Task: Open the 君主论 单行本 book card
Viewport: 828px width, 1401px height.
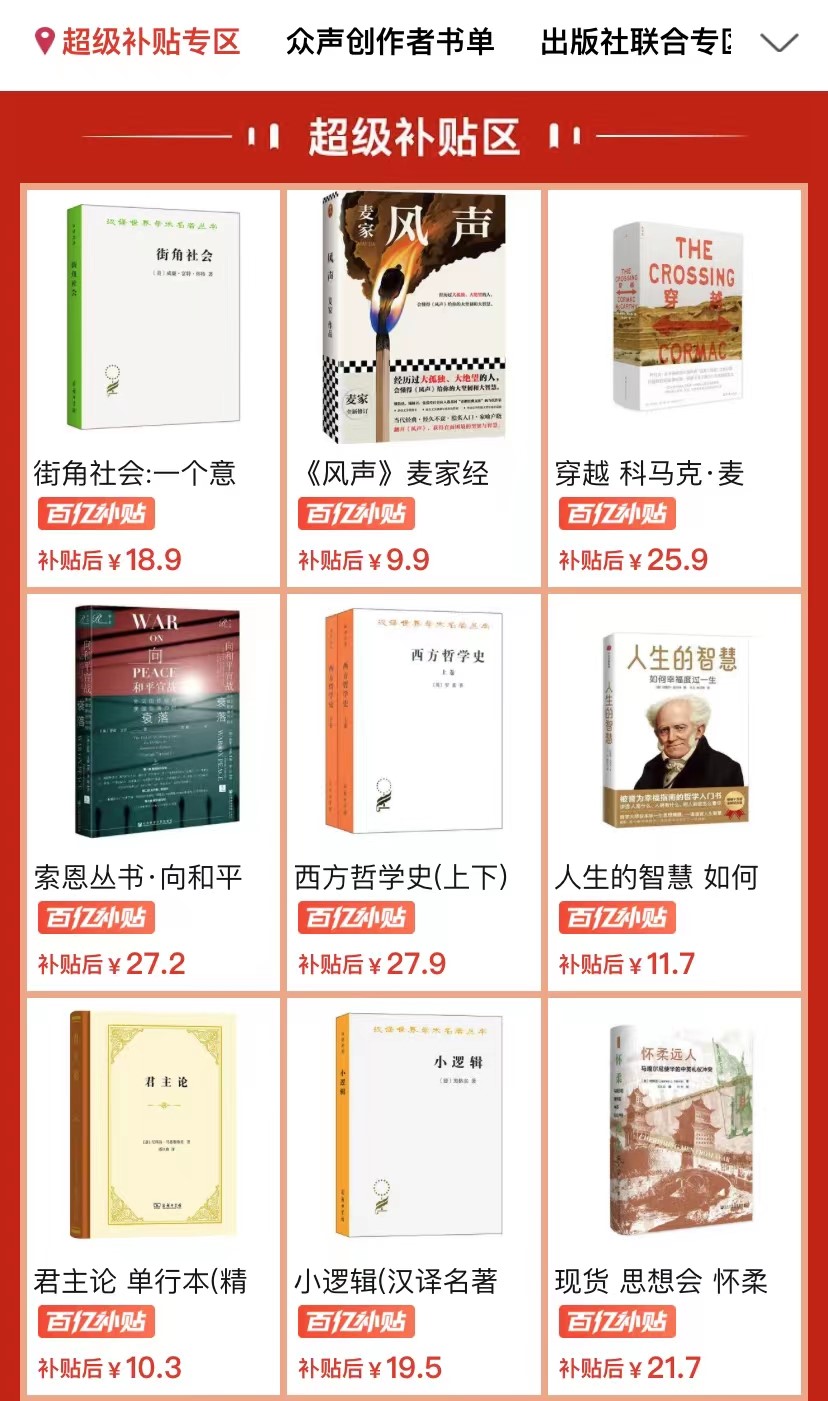Action: tap(153, 1195)
